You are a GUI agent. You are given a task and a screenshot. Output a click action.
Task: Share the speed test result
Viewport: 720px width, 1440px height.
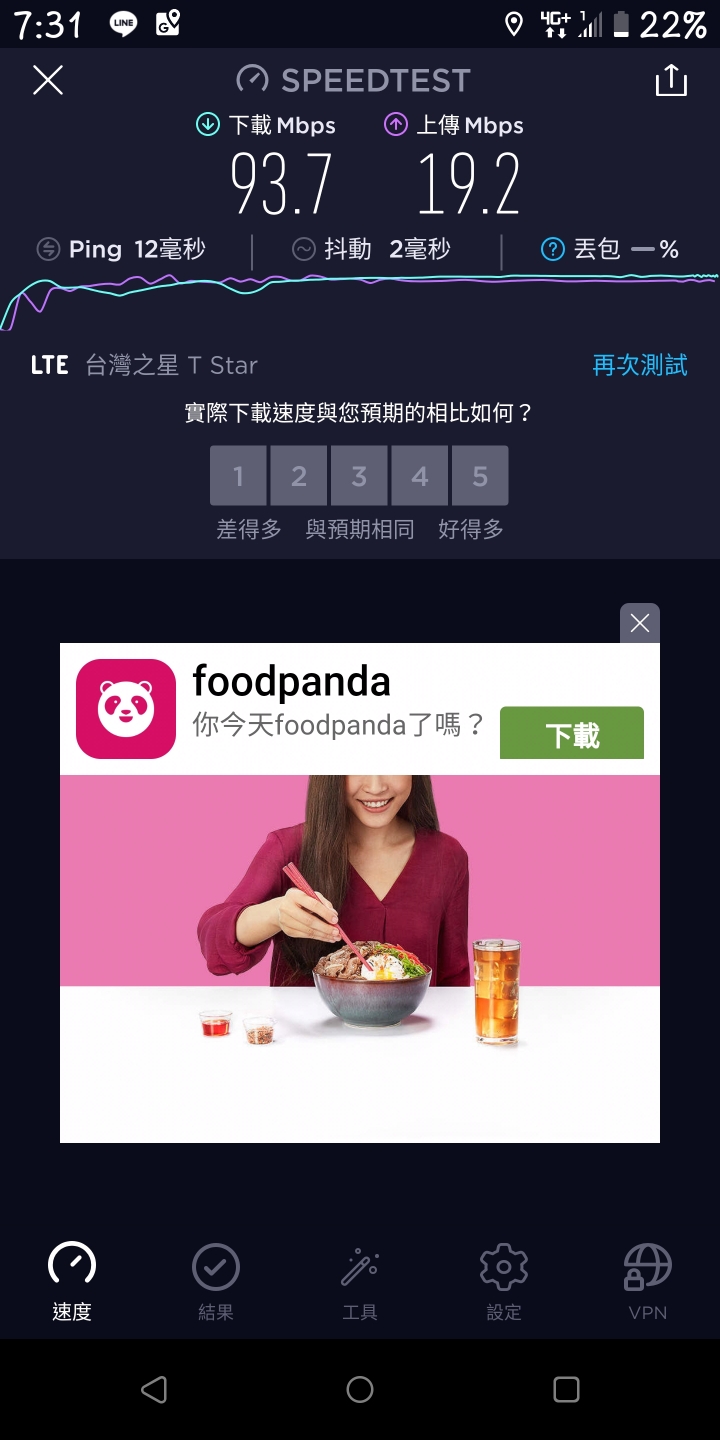click(x=671, y=80)
